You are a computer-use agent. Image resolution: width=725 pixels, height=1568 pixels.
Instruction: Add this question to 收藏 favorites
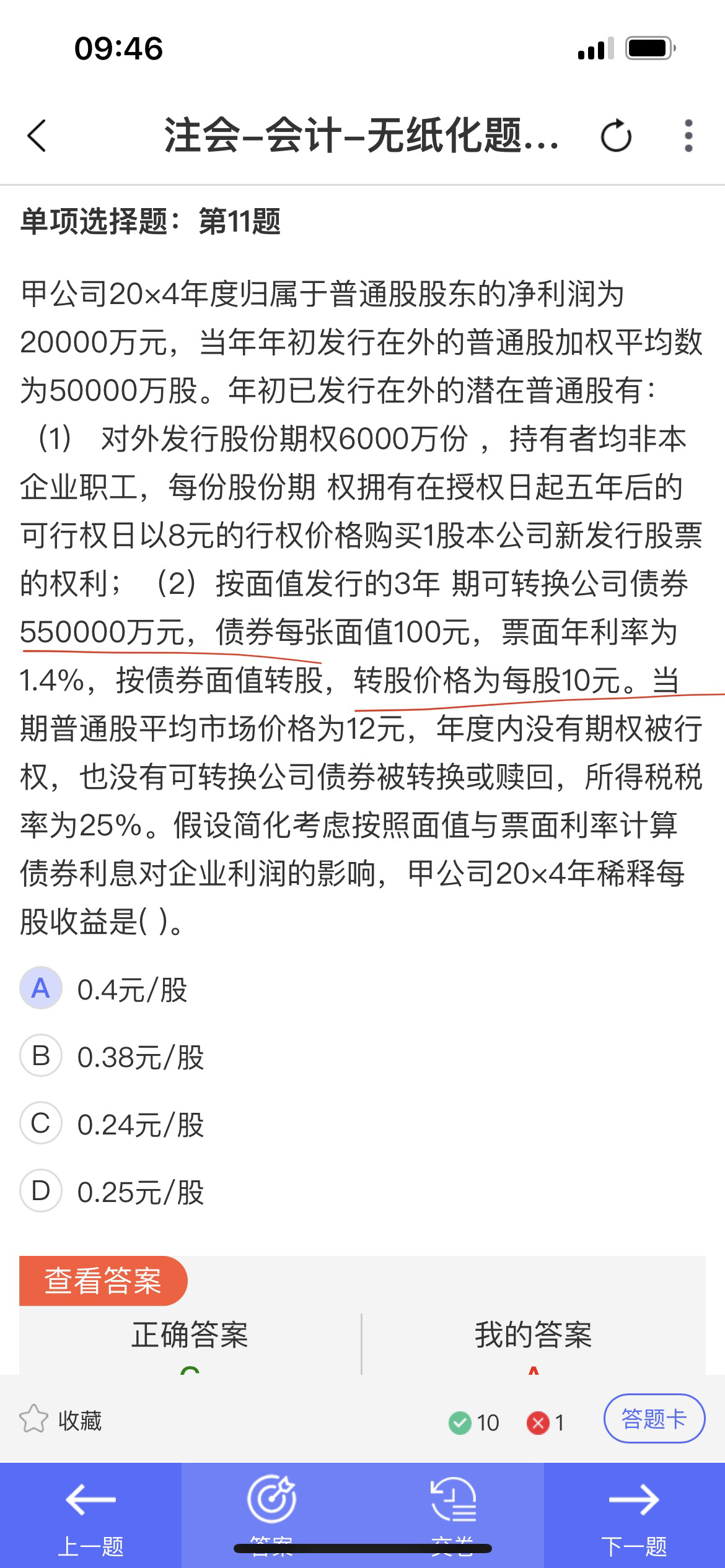(x=61, y=1421)
